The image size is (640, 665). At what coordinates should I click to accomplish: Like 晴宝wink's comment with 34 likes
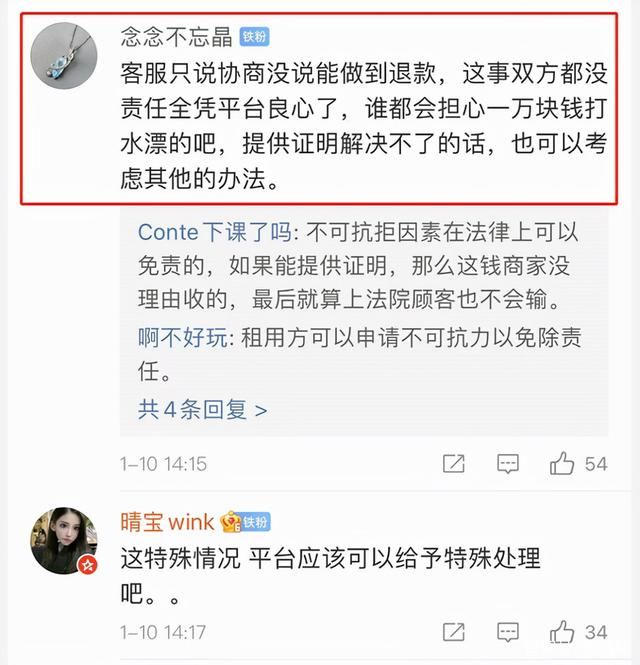tap(563, 632)
